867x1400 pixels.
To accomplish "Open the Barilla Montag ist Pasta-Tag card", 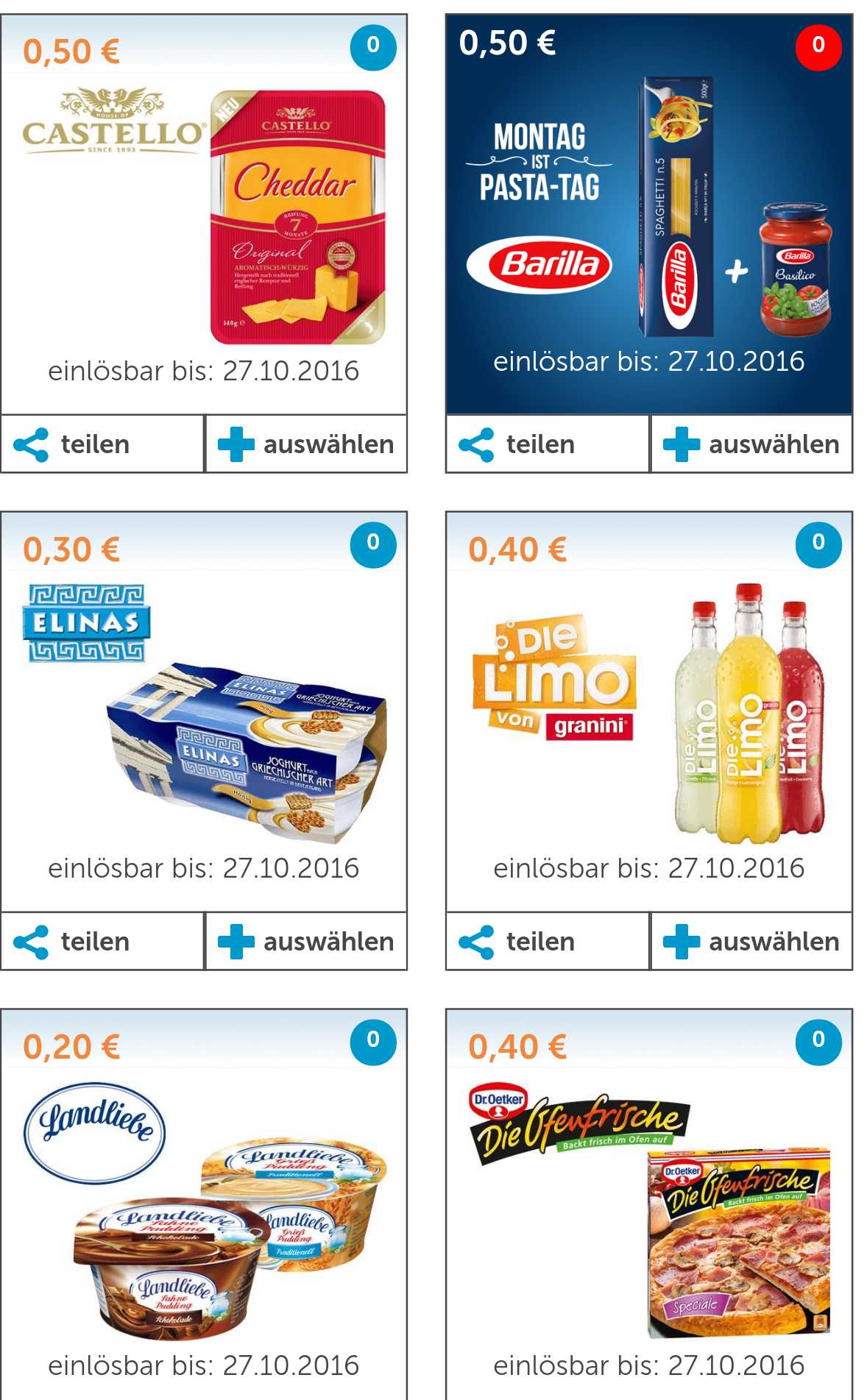I will pyautogui.click(x=649, y=214).
